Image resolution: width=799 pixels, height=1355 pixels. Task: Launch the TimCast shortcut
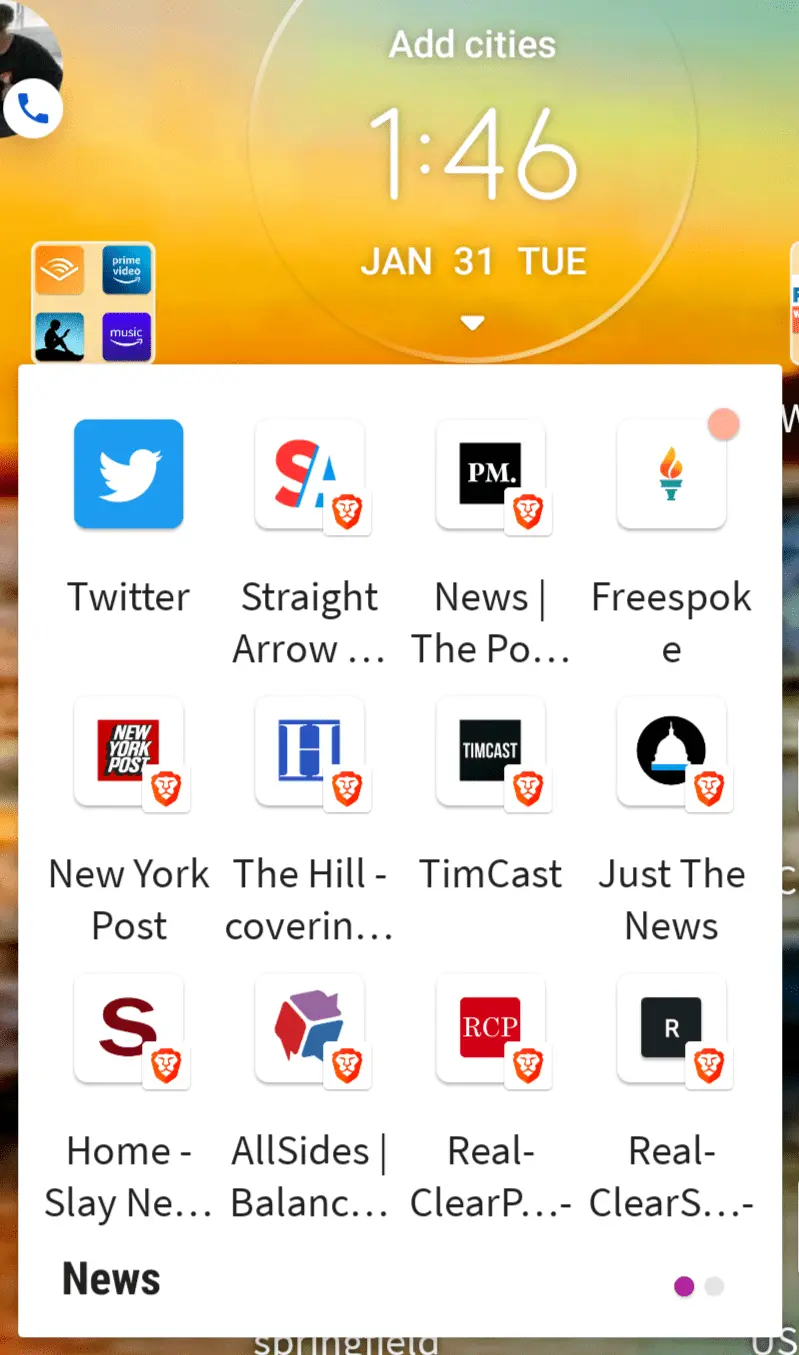[490, 751]
